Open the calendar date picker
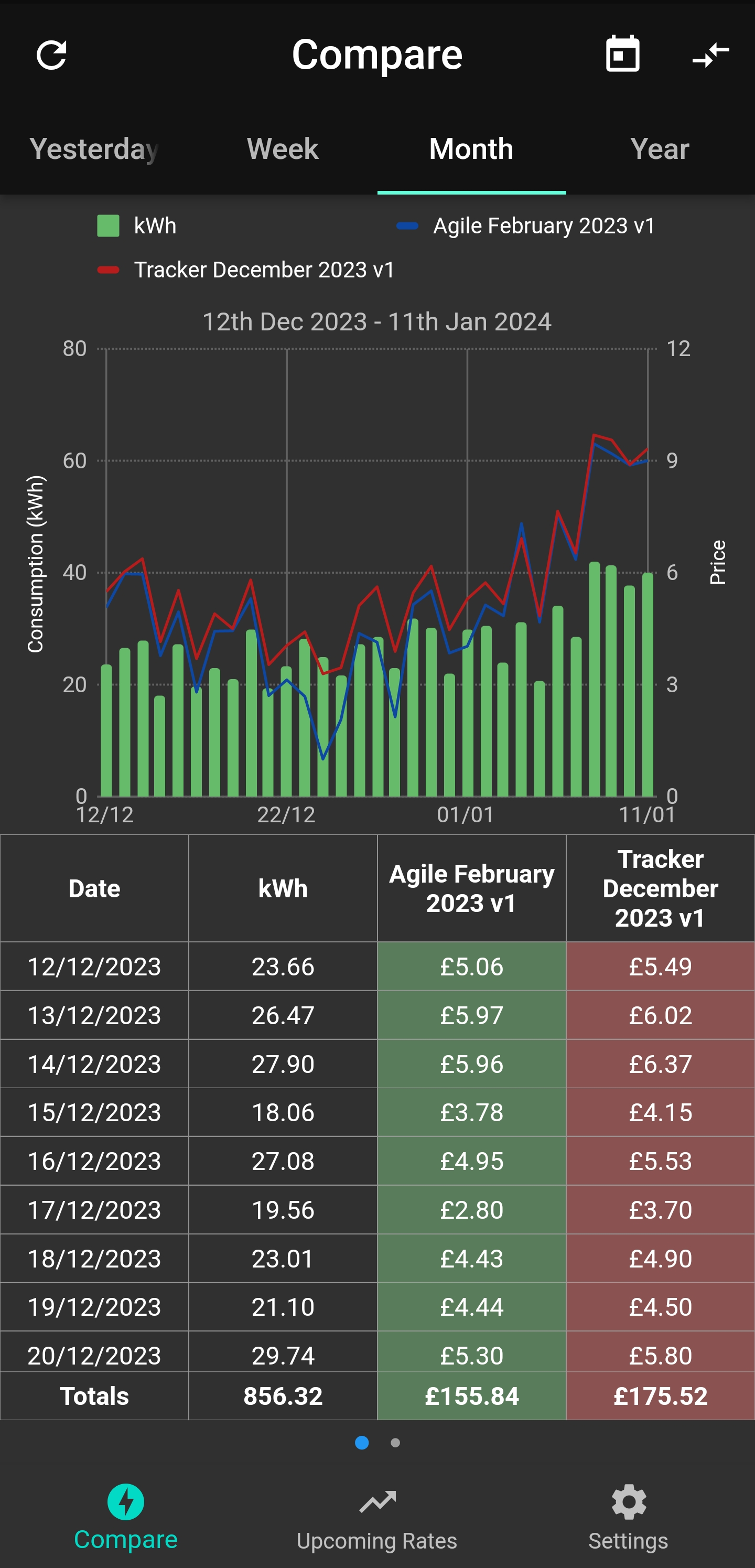 [622, 54]
